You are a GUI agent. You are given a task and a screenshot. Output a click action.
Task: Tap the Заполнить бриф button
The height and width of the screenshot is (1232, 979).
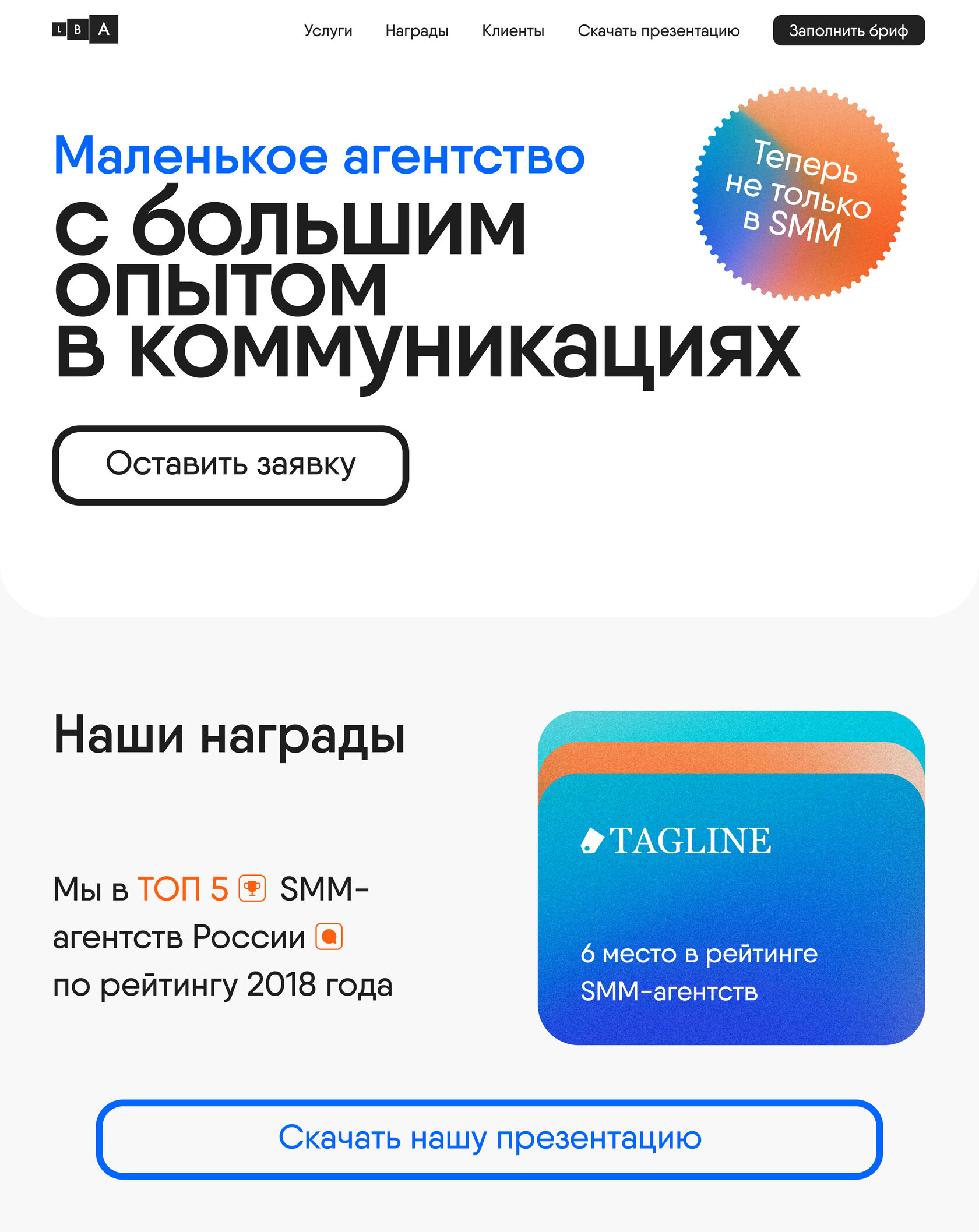tap(848, 31)
